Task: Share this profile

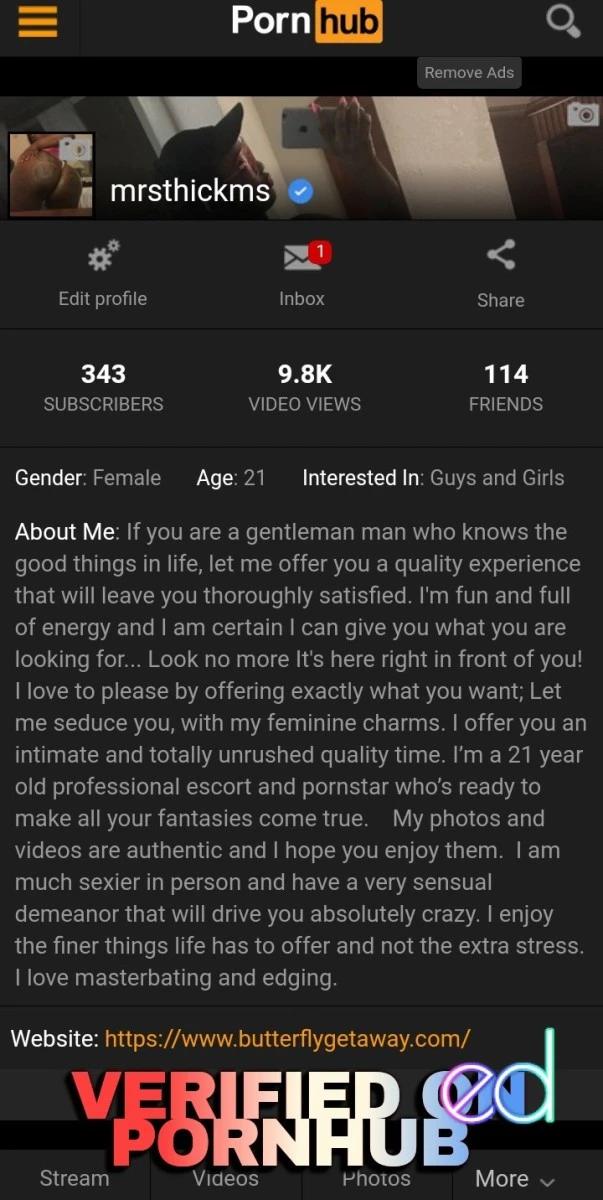Action: pyautogui.click(x=501, y=273)
